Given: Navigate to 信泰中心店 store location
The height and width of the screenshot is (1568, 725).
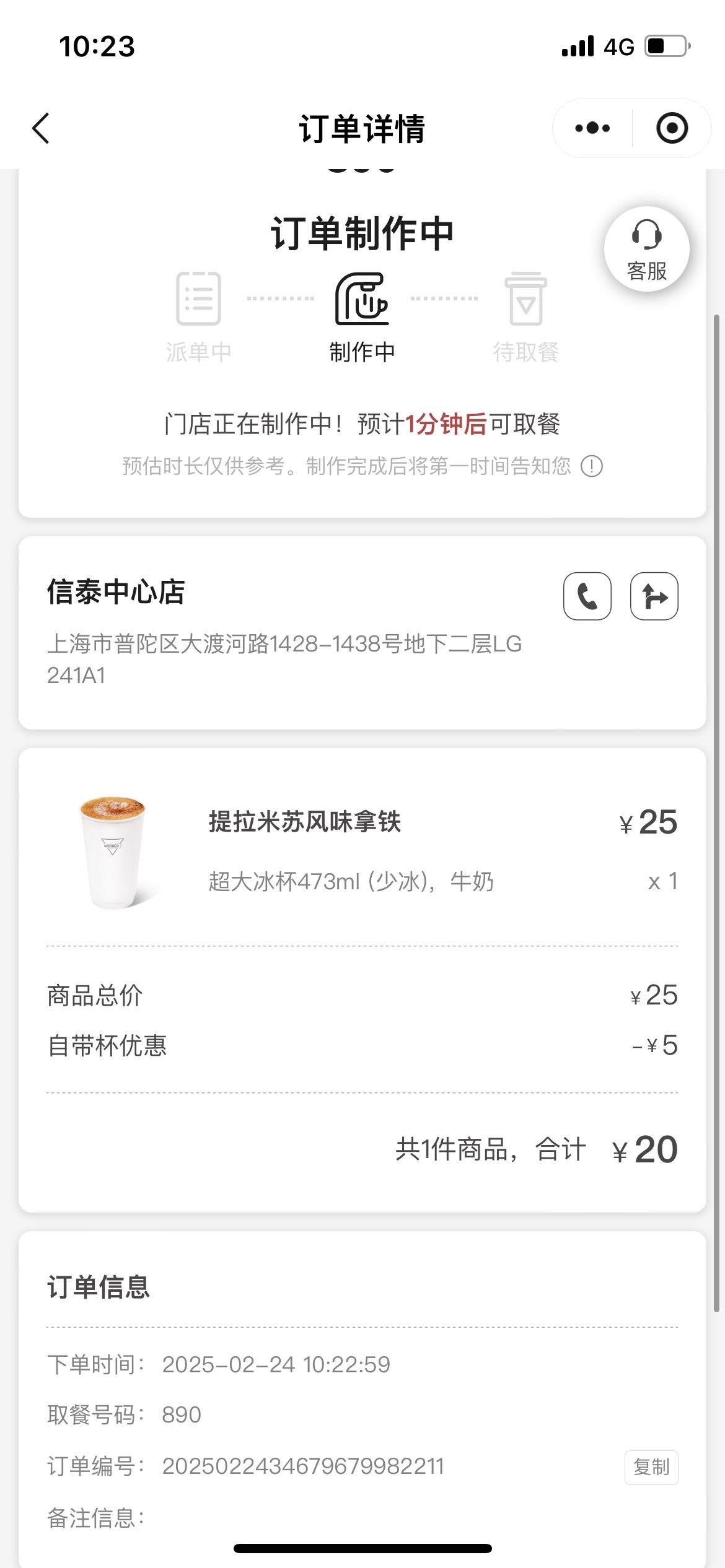Looking at the screenshot, I should tap(654, 596).
